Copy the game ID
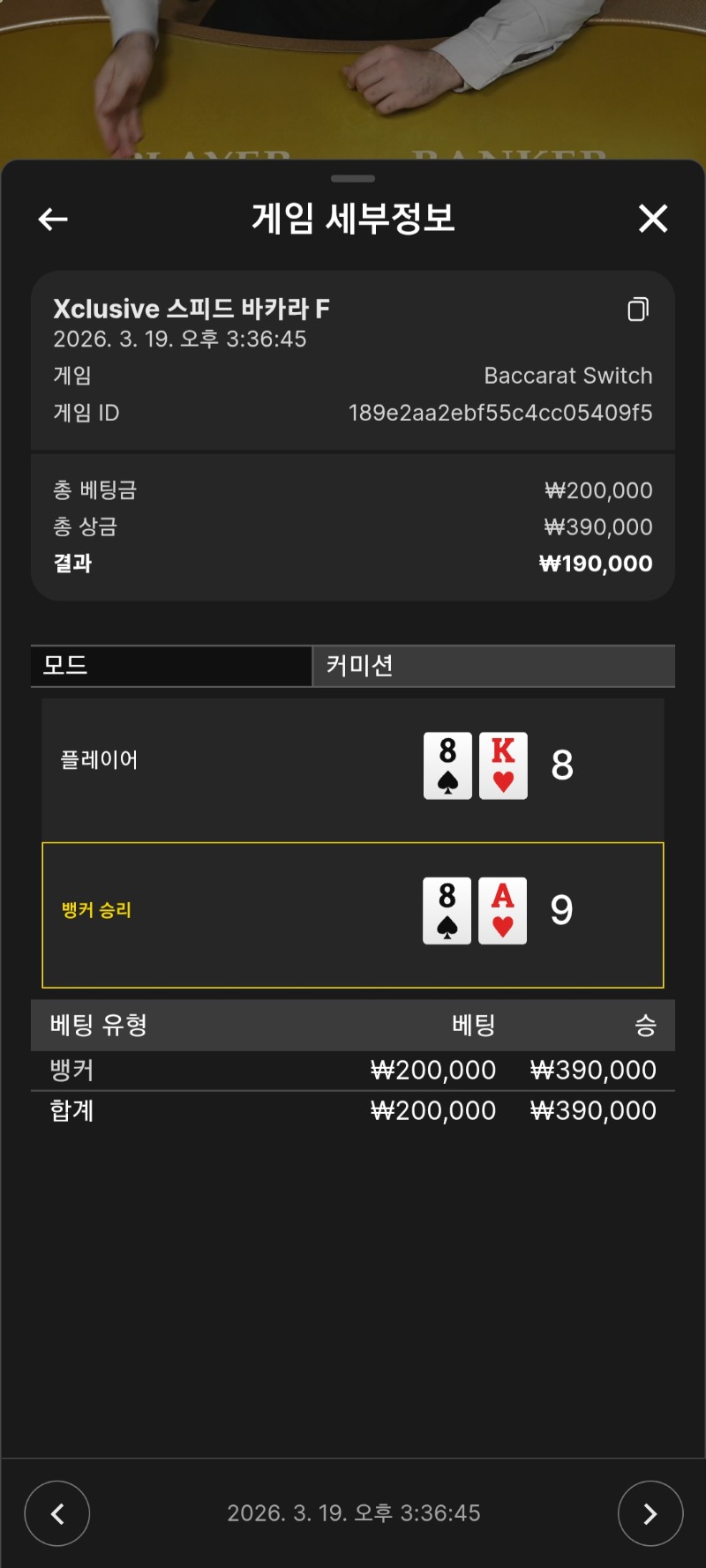The height and width of the screenshot is (1568, 706). (638, 309)
